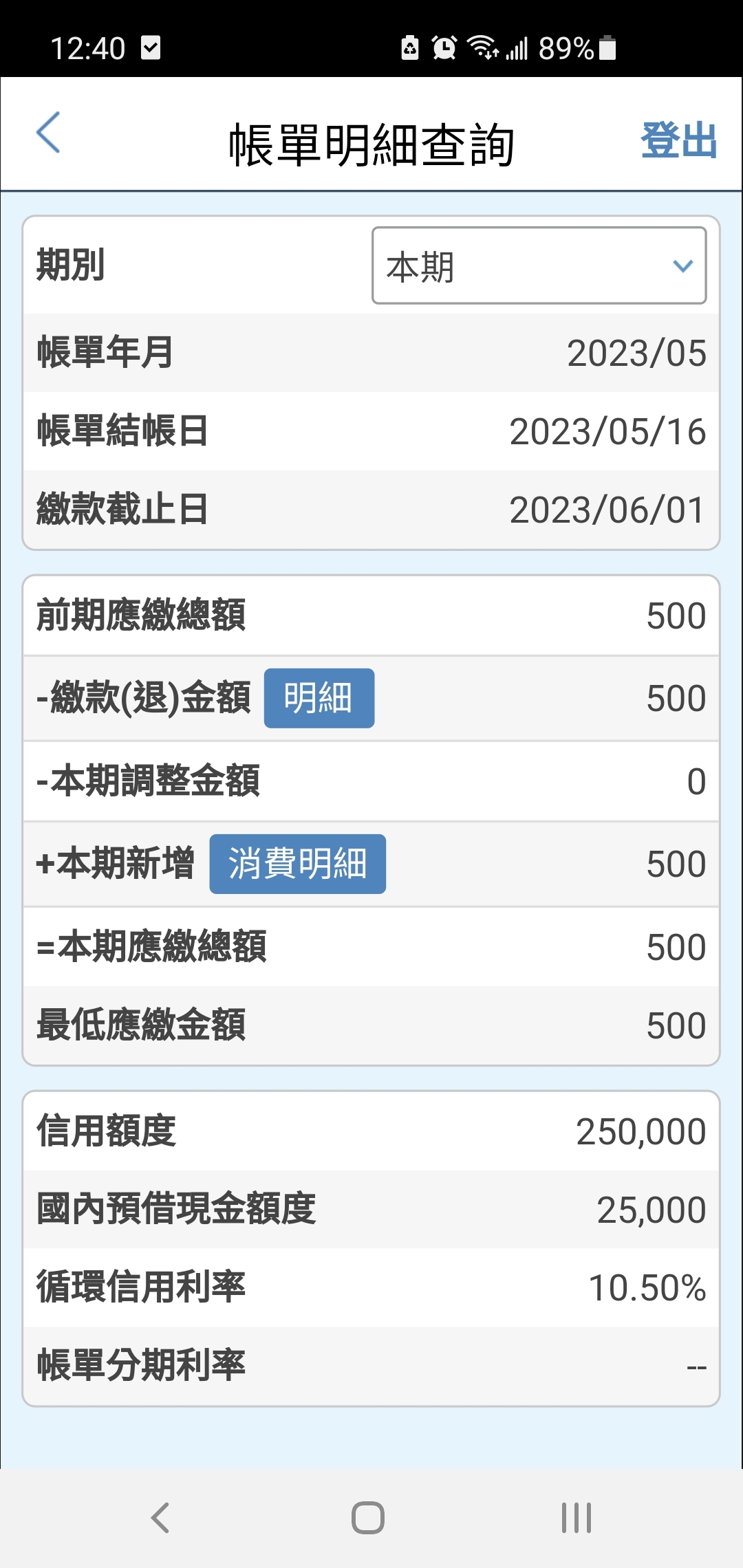Viewport: 743px width, 1568px height.
Task: View 明細 for 繳款(退)金額
Action: coord(319,698)
